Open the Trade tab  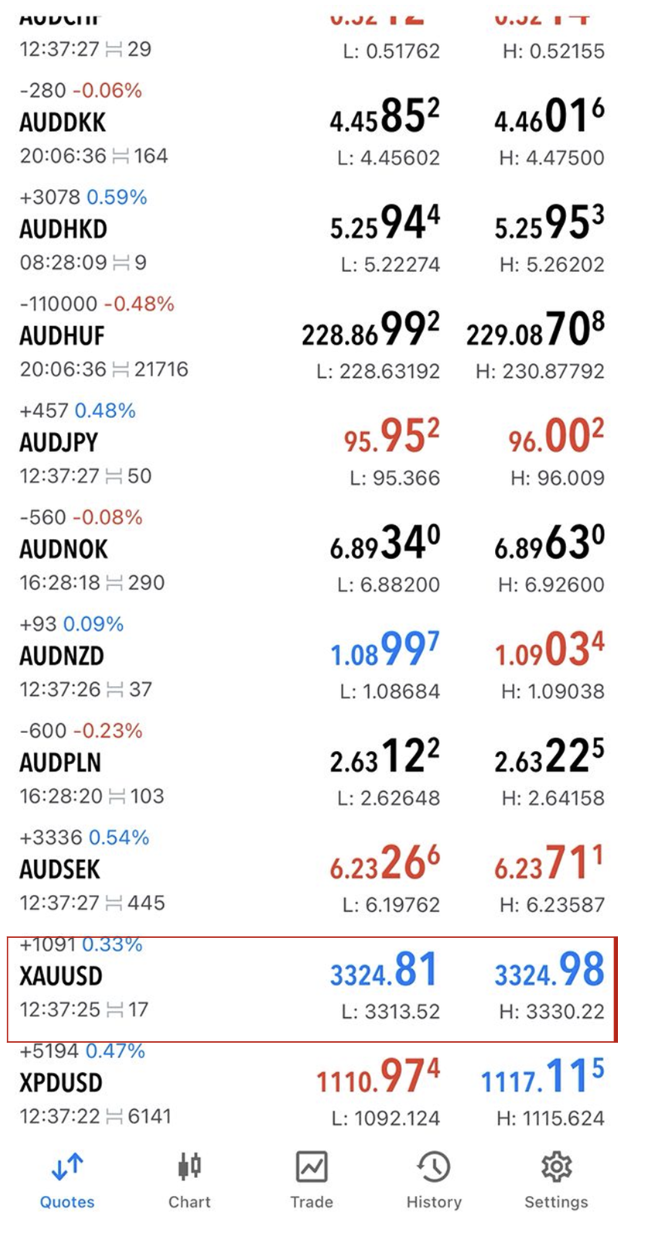pyautogui.click(x=311, y=1179)
